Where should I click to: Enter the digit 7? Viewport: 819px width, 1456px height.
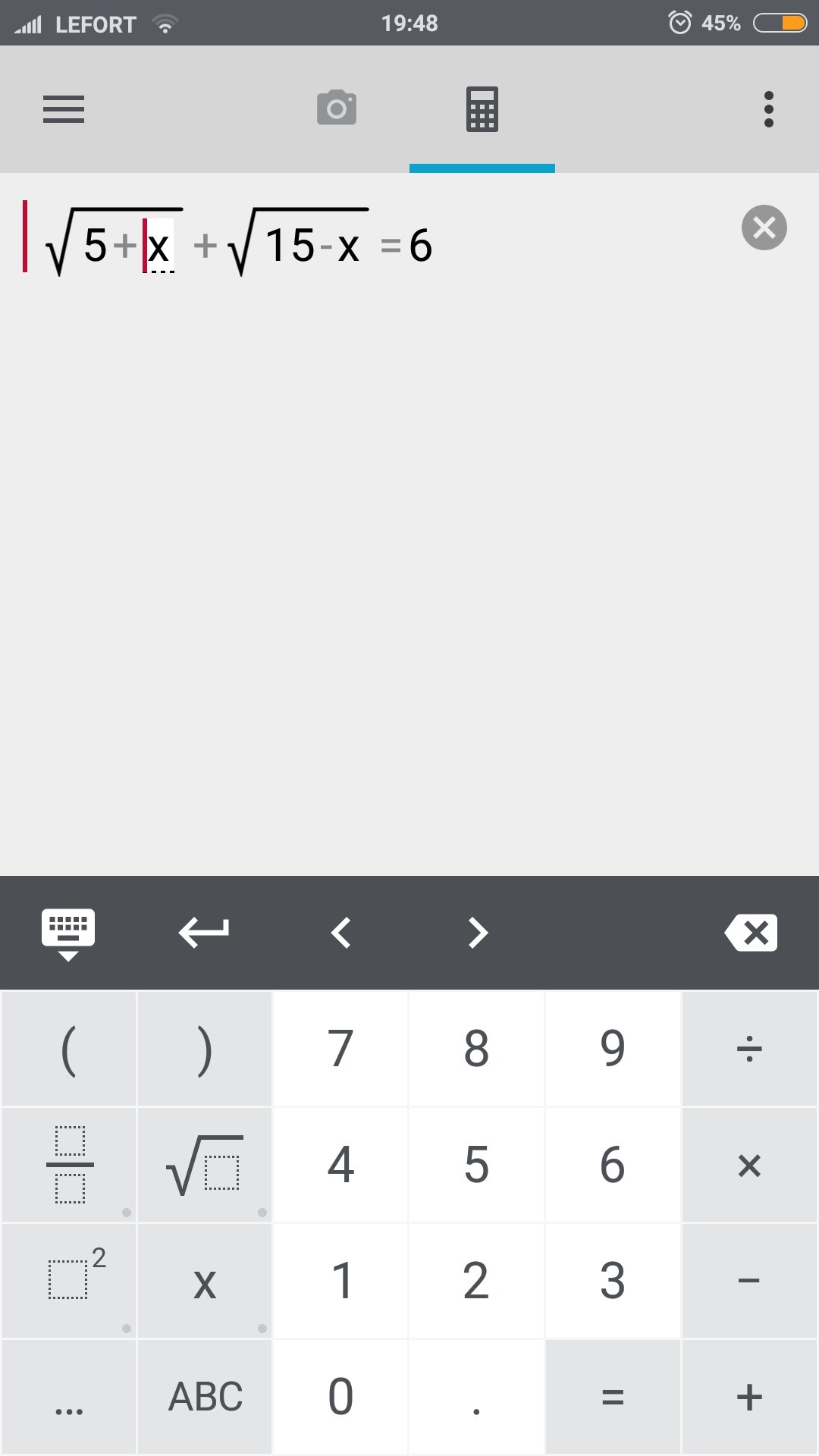click(x=340, y=1049)
